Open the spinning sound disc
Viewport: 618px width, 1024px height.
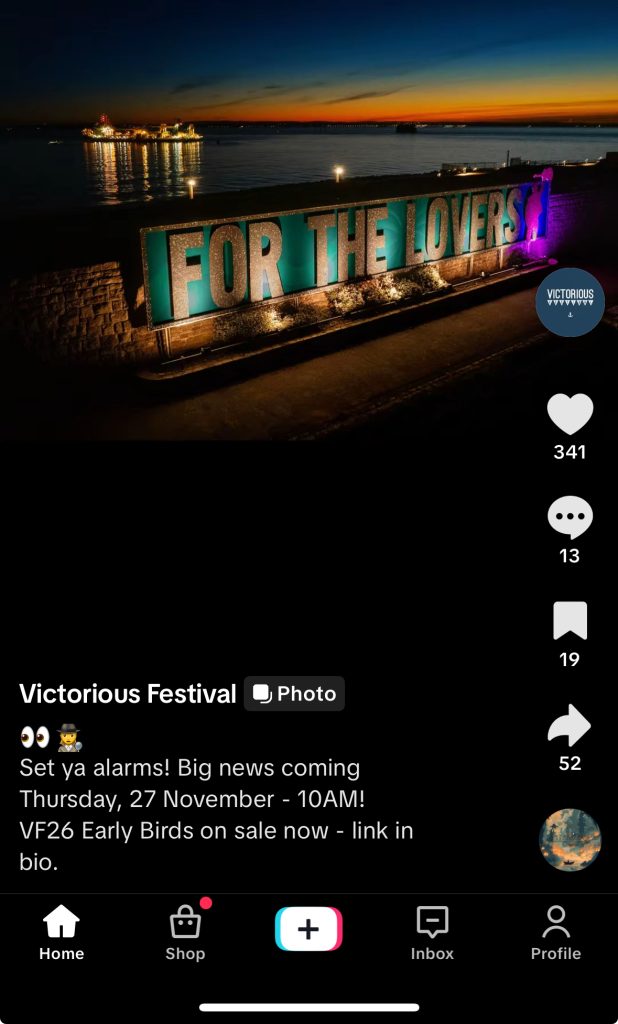(570, 840)
